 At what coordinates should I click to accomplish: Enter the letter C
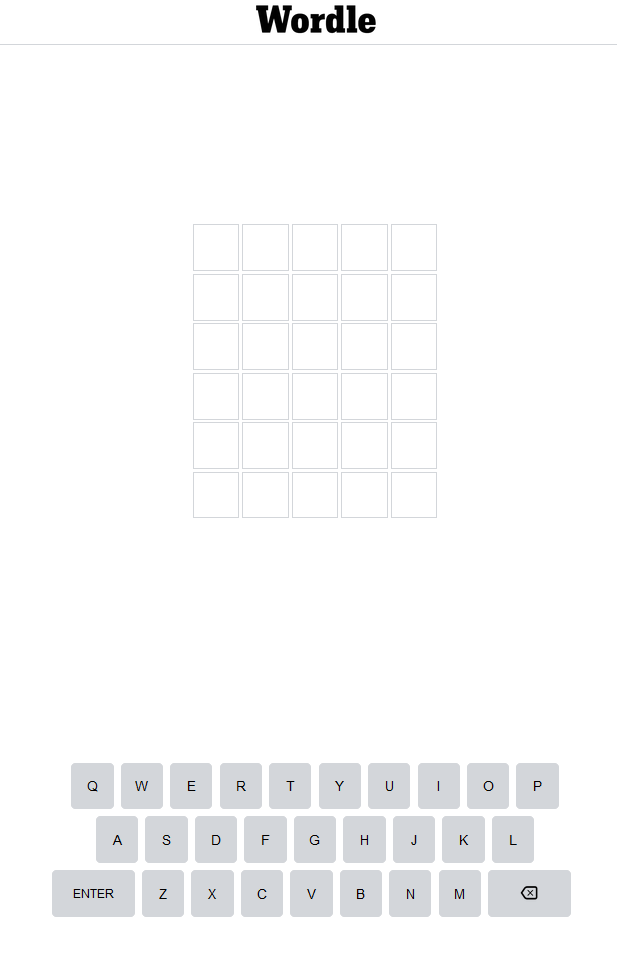tap(262, 894)
